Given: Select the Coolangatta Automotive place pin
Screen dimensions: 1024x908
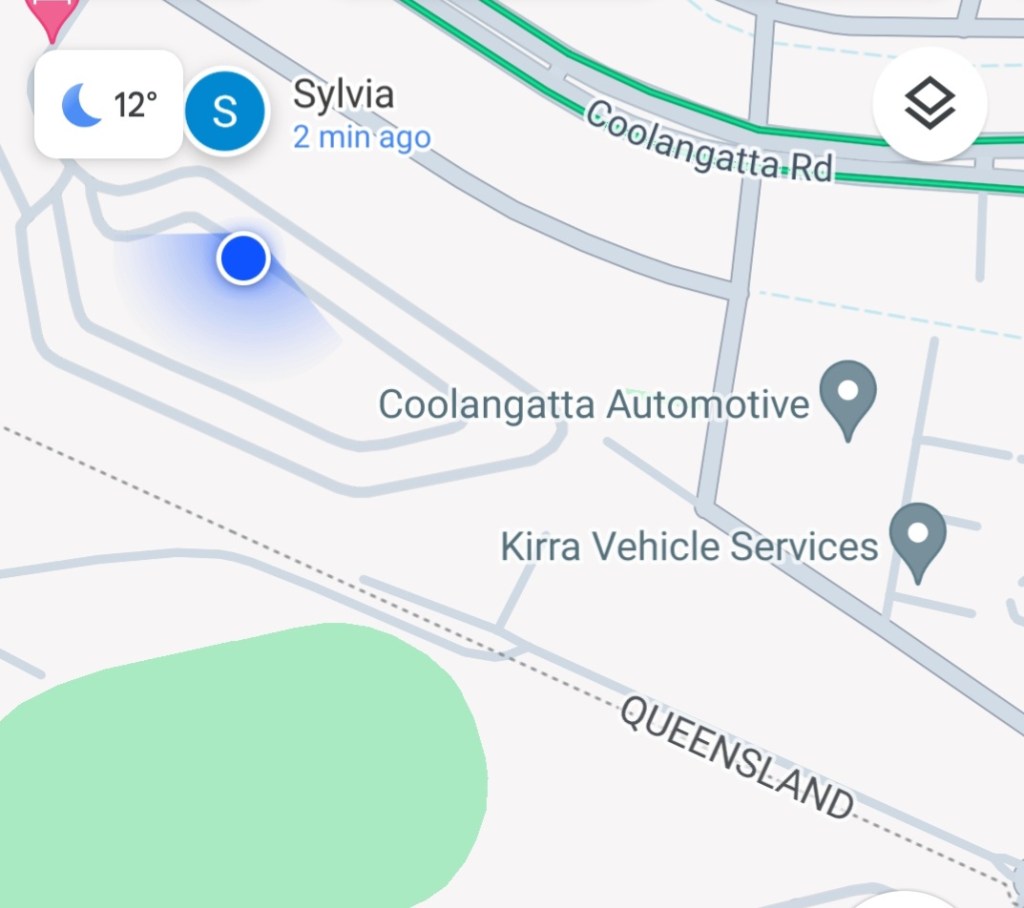Looking at the screenshot, I should 847,395.
